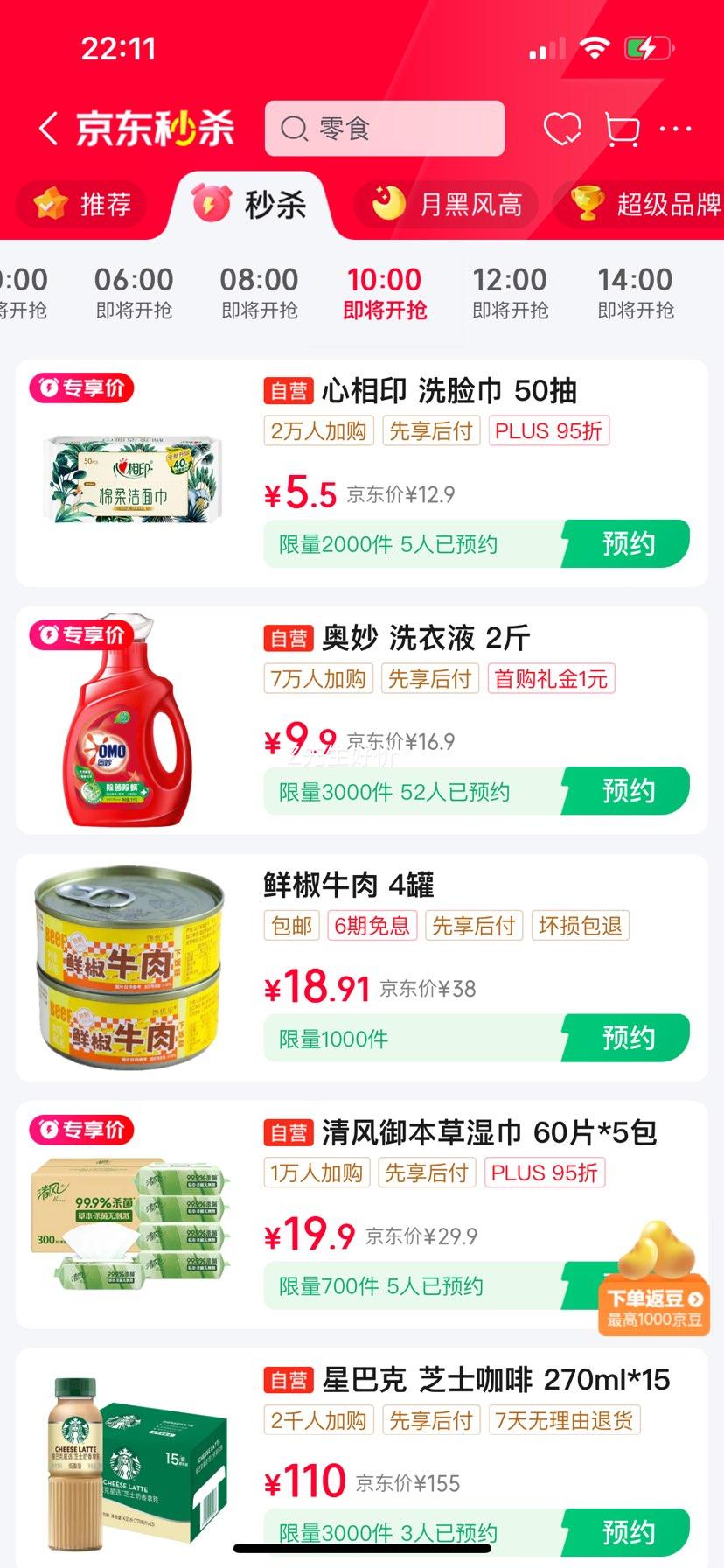The width and height of the screenshot is (724, 1568).
Task: Tap the PLUS 95折 label on 清风湿巾
Action: point(545,1172)
